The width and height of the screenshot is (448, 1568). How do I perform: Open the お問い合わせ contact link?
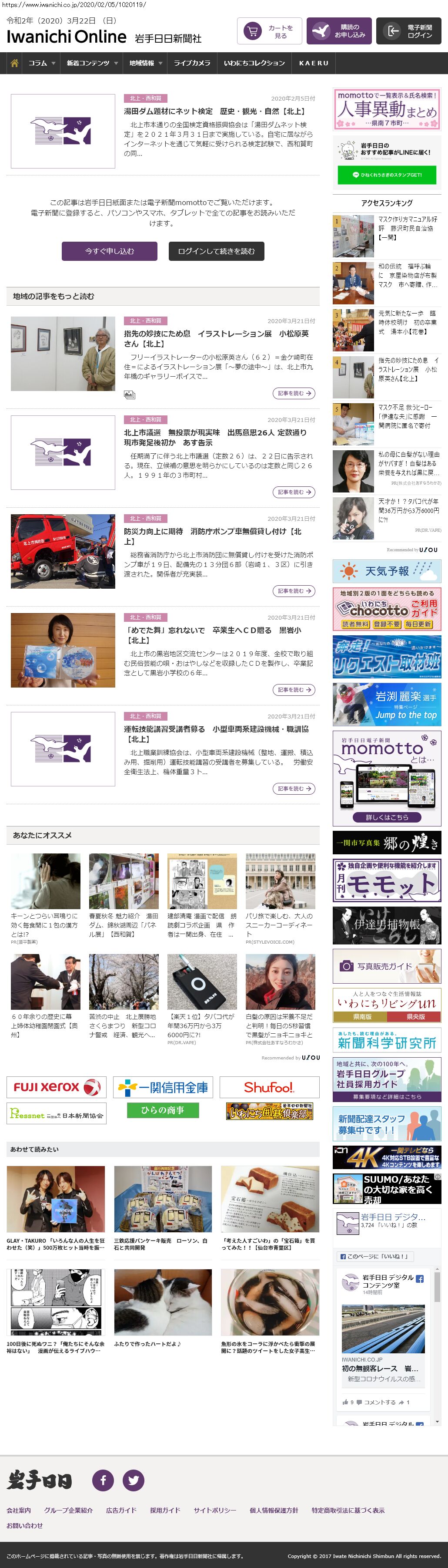[x=24, y=1525]
